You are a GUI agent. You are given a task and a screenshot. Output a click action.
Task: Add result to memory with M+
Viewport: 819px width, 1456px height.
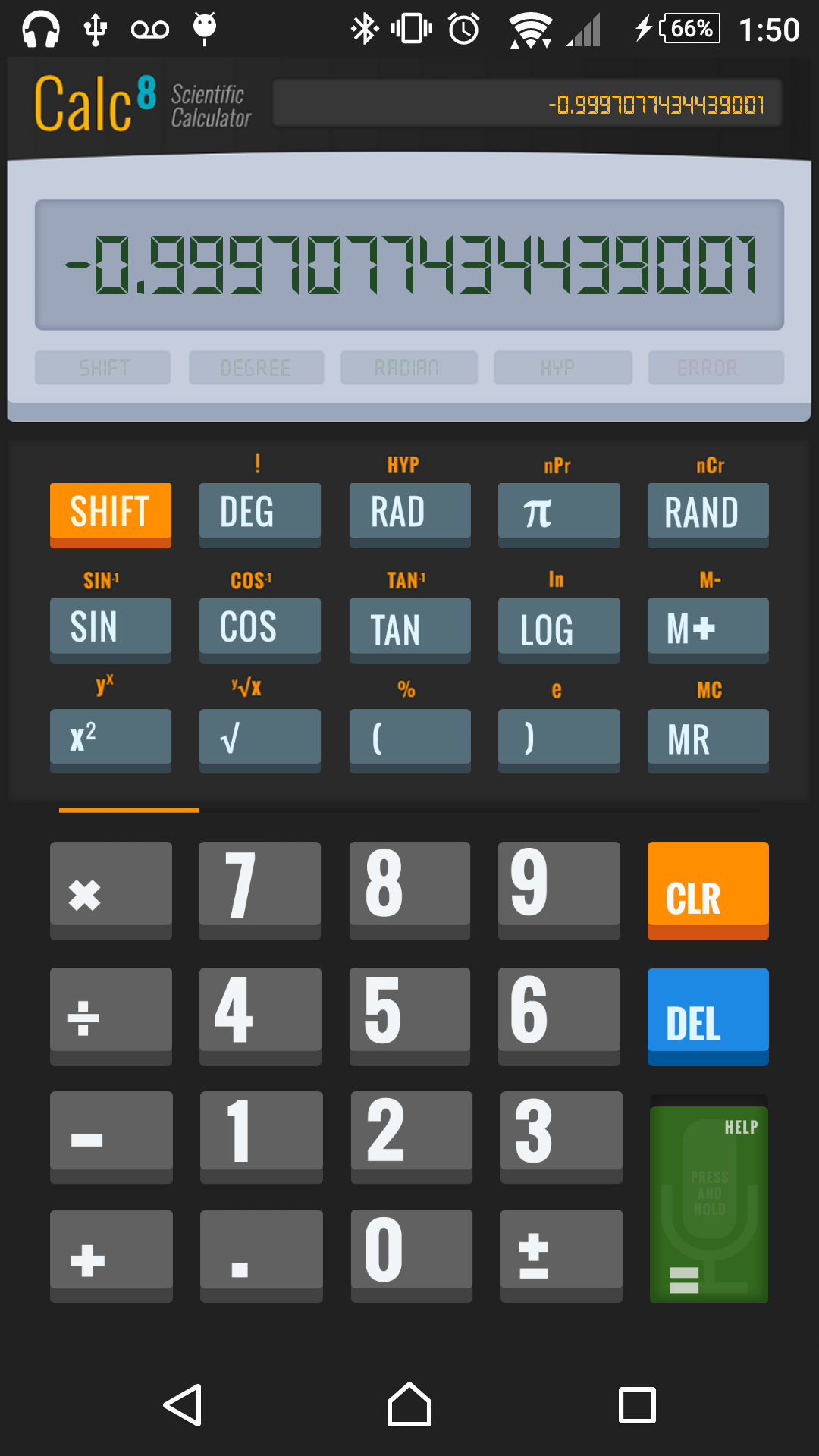pyautogui.click(x=708, y=628)
